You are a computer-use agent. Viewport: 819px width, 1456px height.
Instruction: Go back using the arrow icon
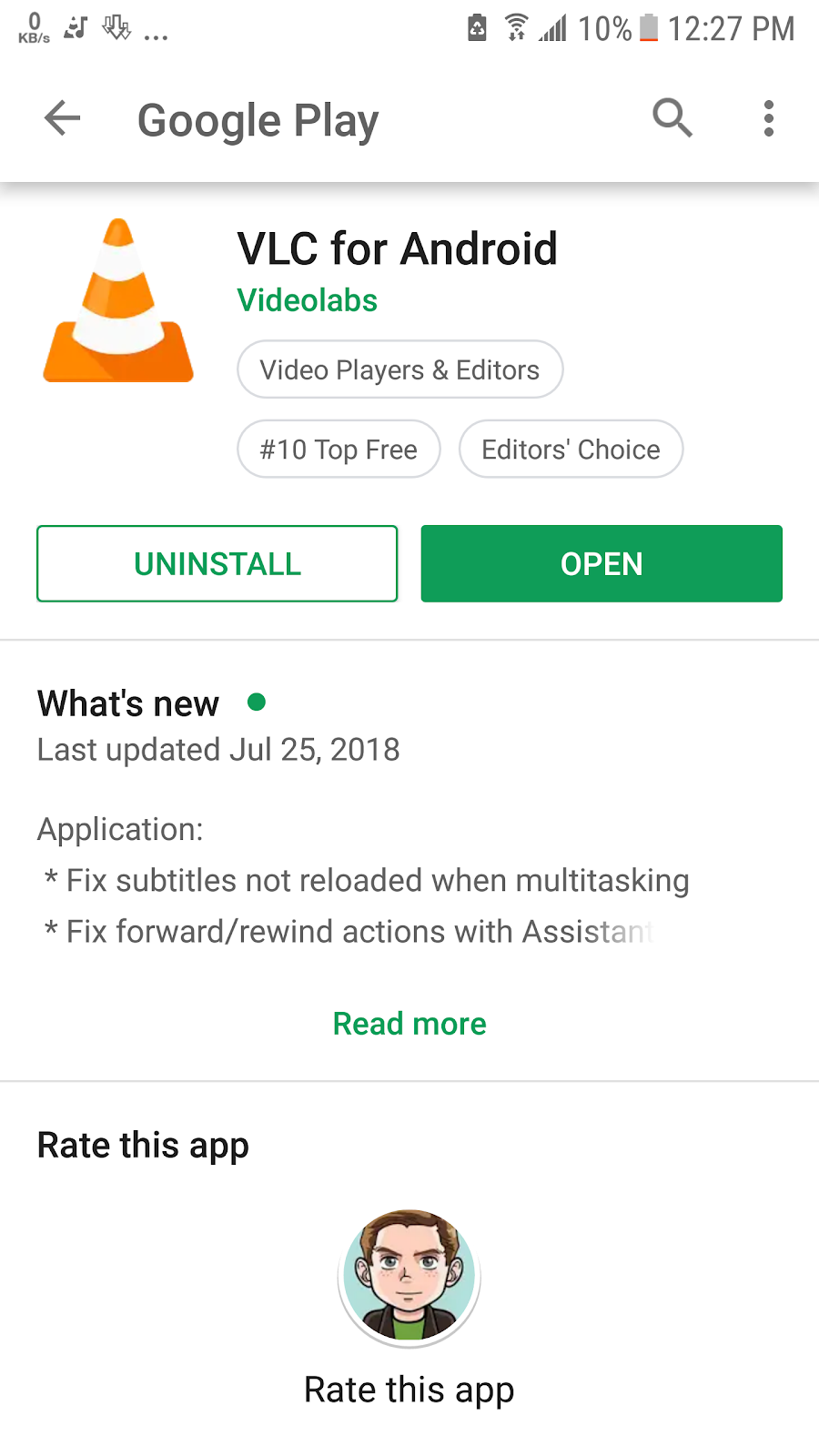click(x=62, y=118)
